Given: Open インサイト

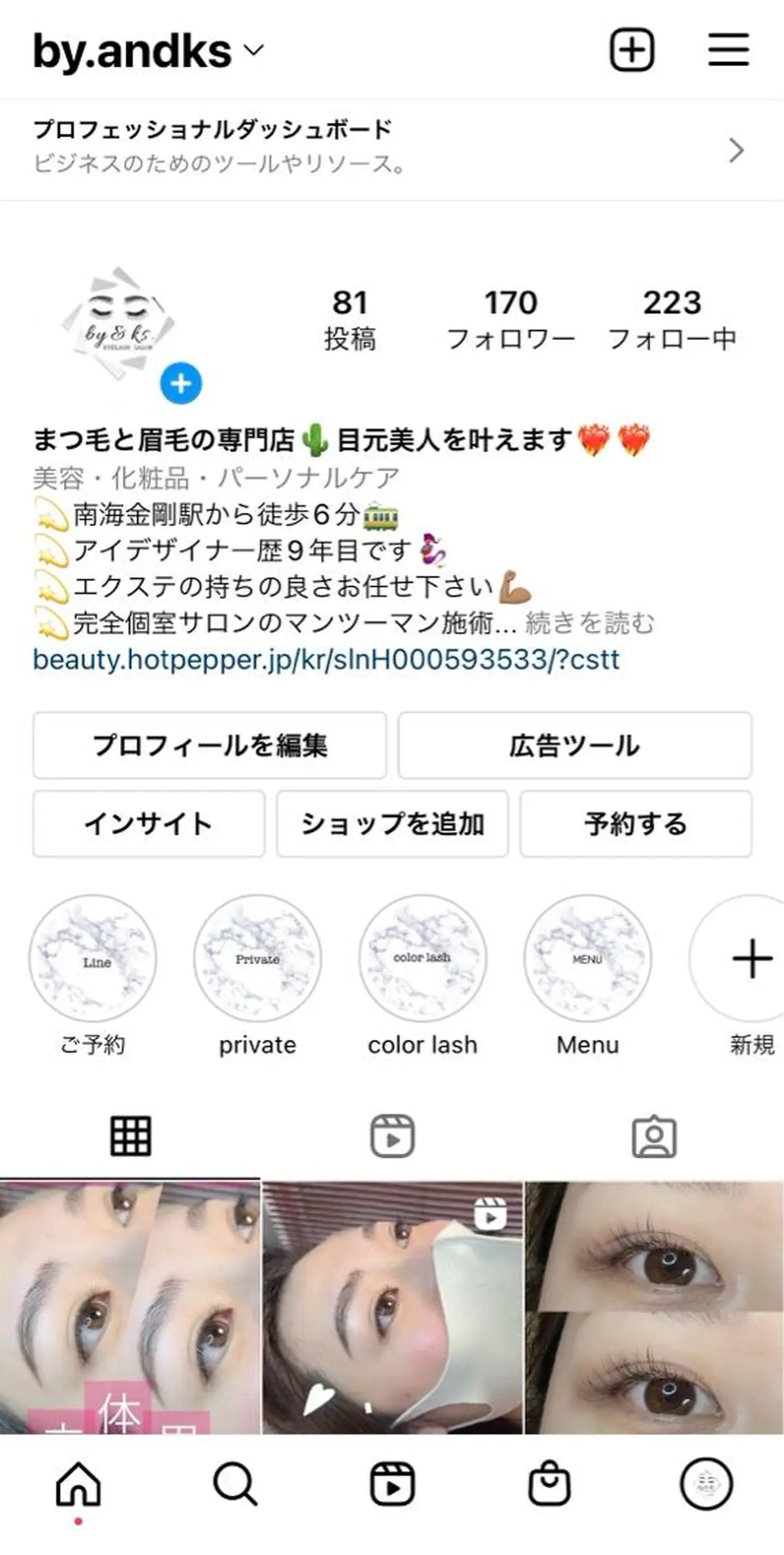Looking at the screenshot, I should click(149, 824).
